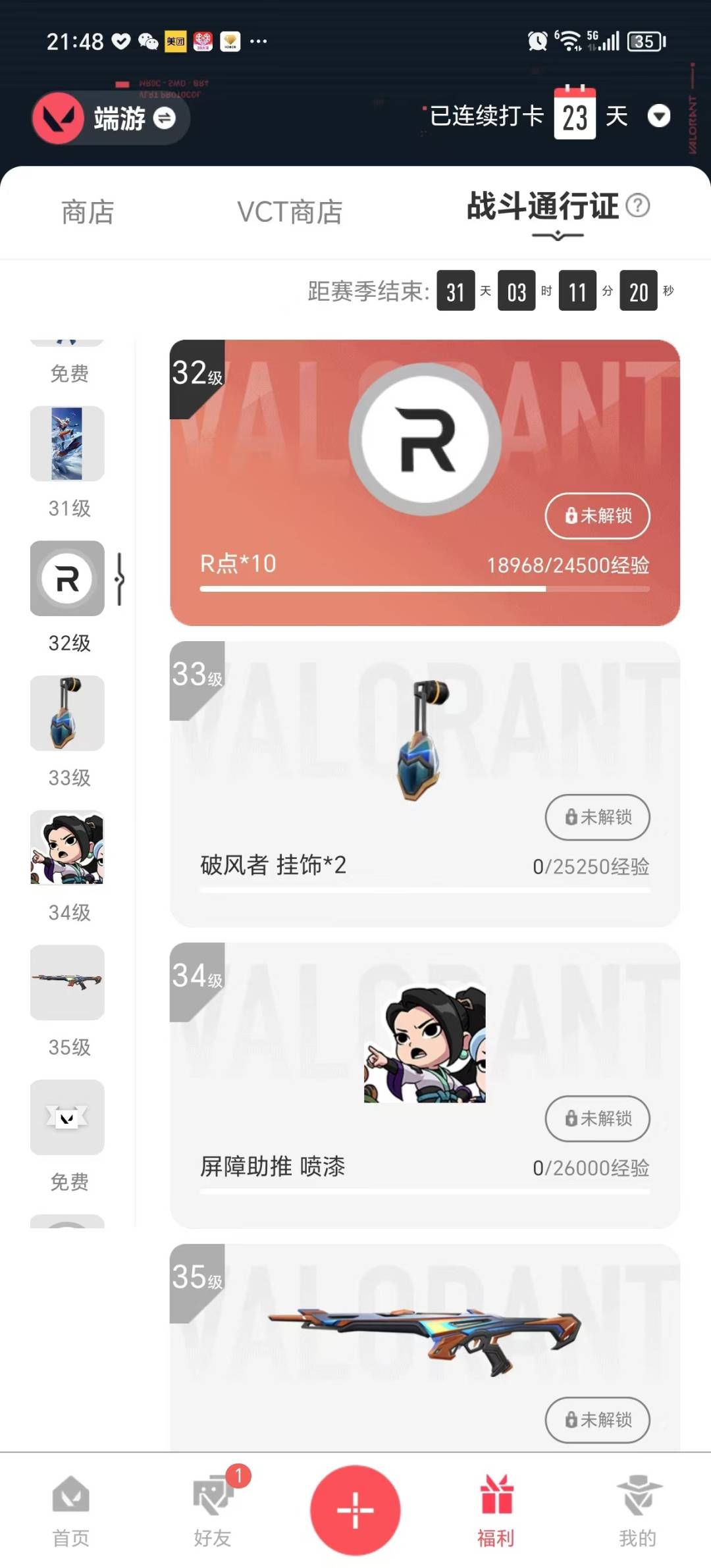The image size is (711, 1568).
Task: Tap the 端游 platform switcher toggle
Action: pyautogui.click(x=162, y=118)
